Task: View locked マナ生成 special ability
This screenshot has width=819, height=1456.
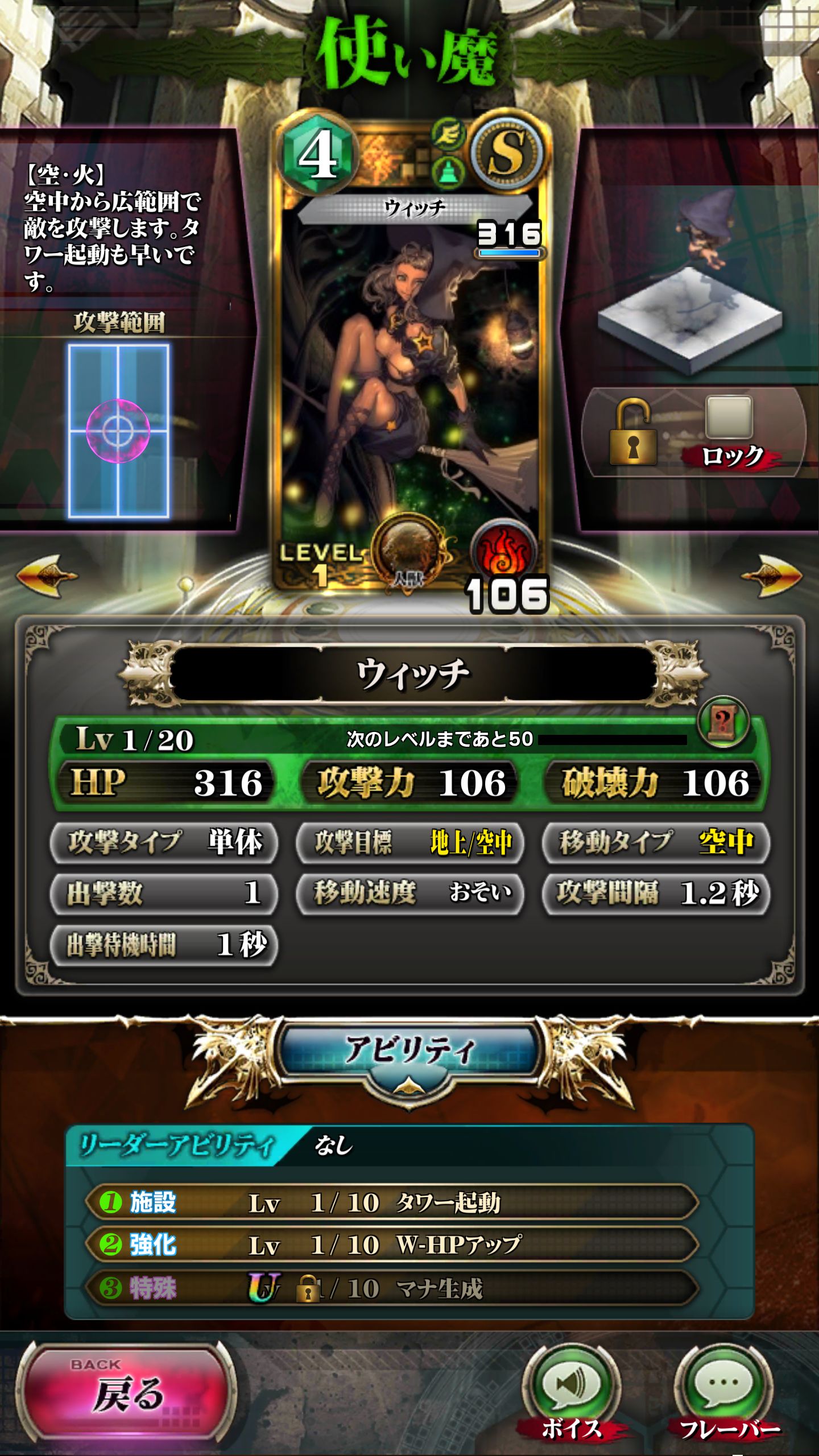Action: coord(392,1288)
